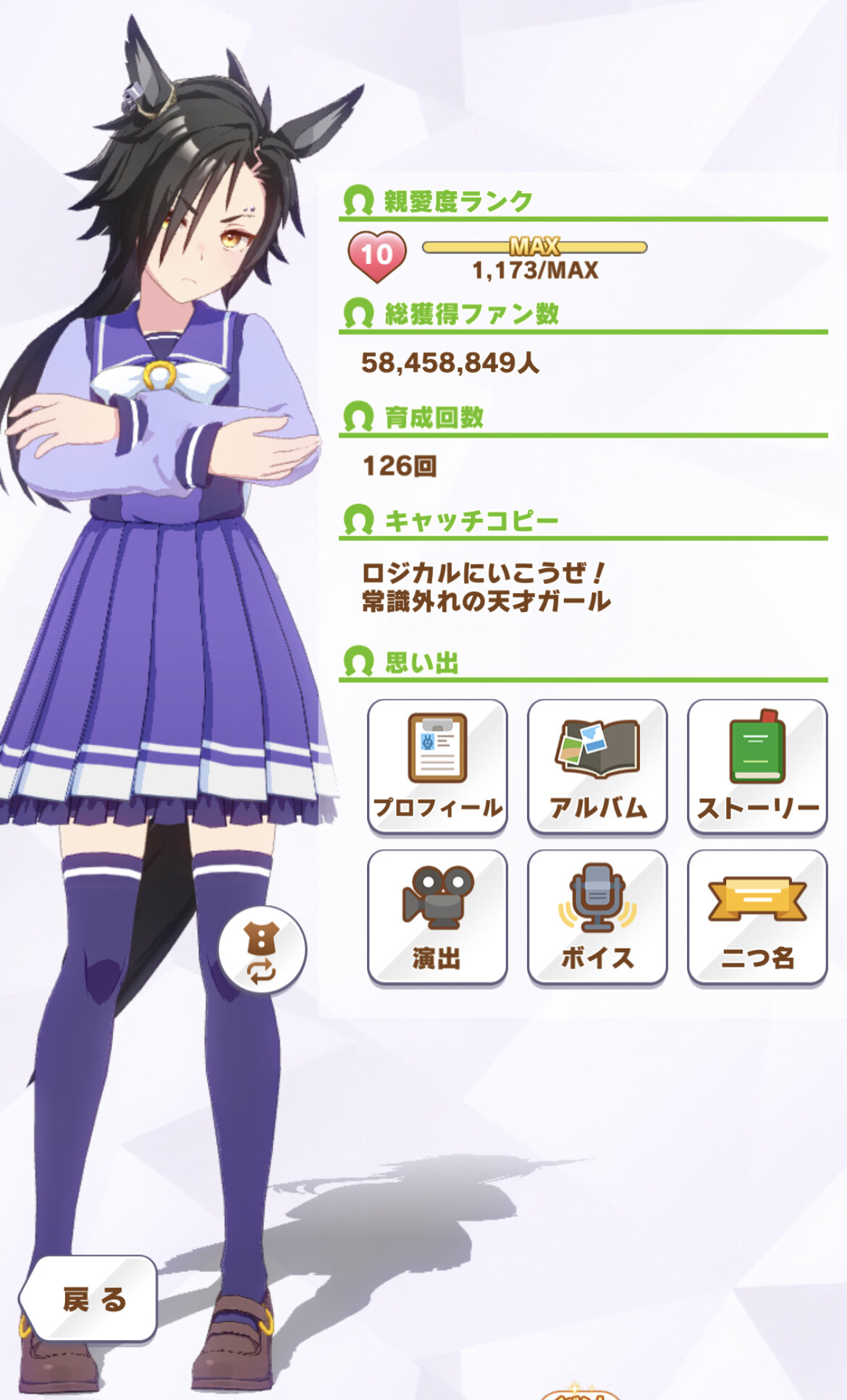847x1400 pixels.
Task: Open the アルバム album button
Action: coord(597,766)
